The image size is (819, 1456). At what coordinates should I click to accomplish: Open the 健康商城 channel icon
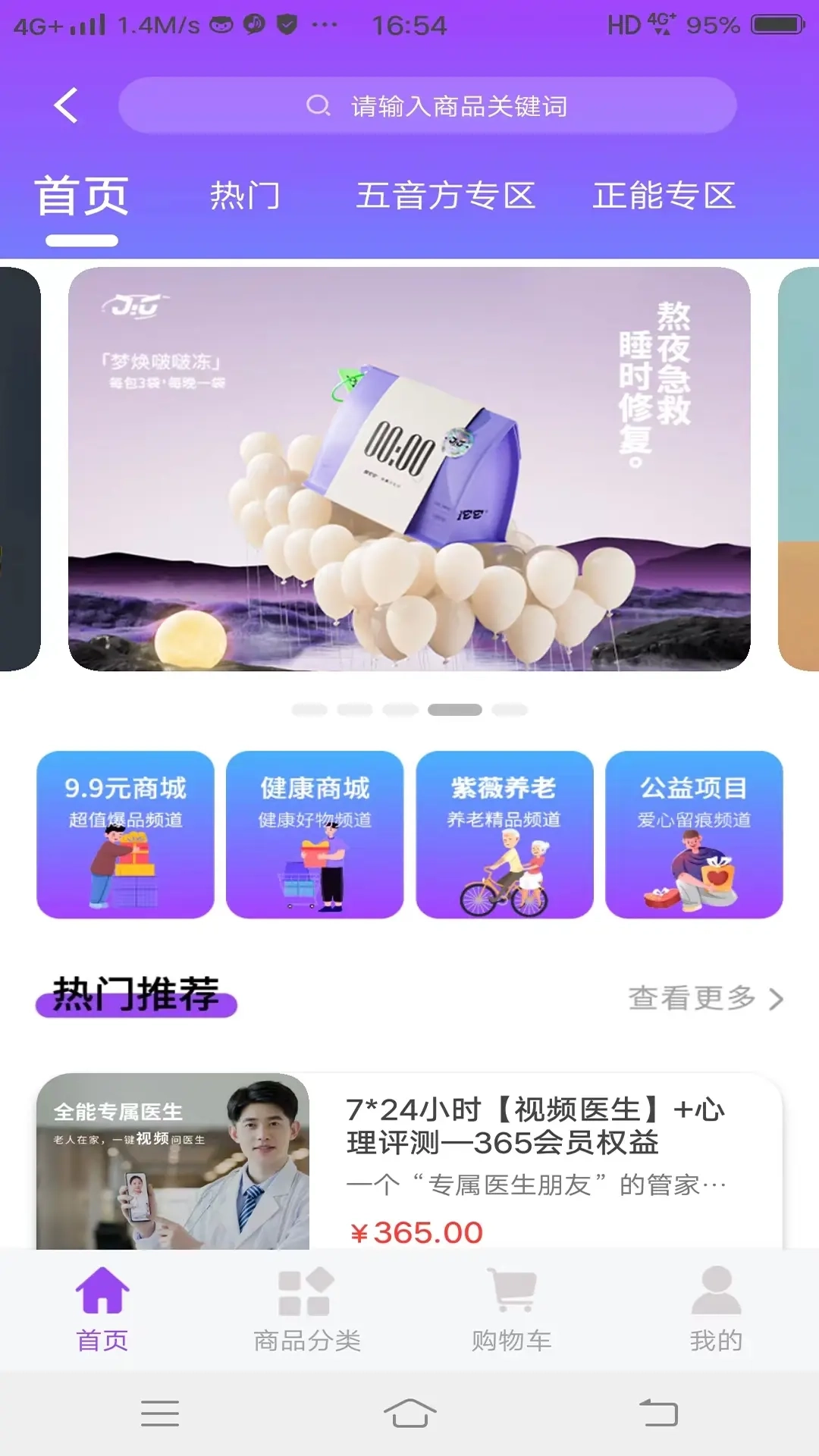coord(315,834)
